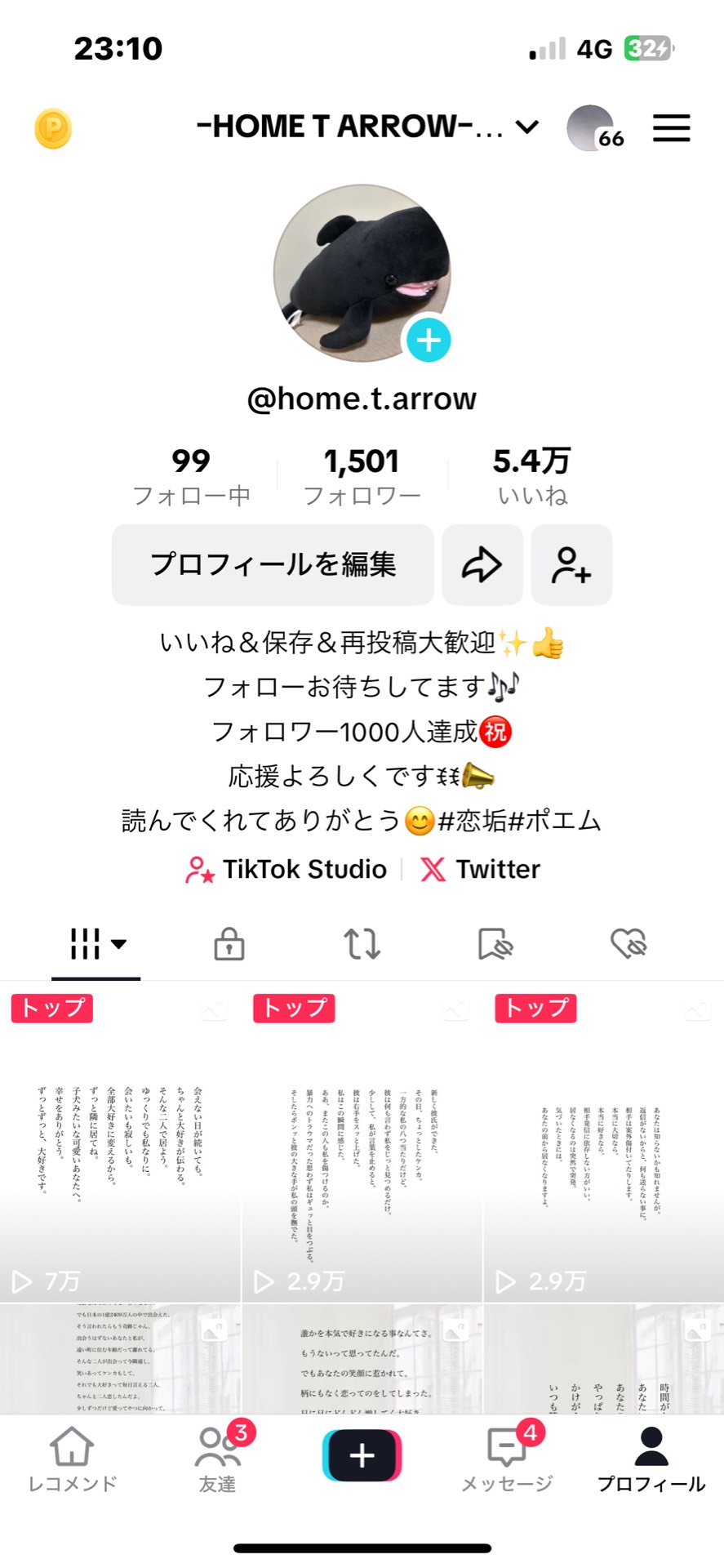
Task: Tap the add friends icon
Action: 571,565
